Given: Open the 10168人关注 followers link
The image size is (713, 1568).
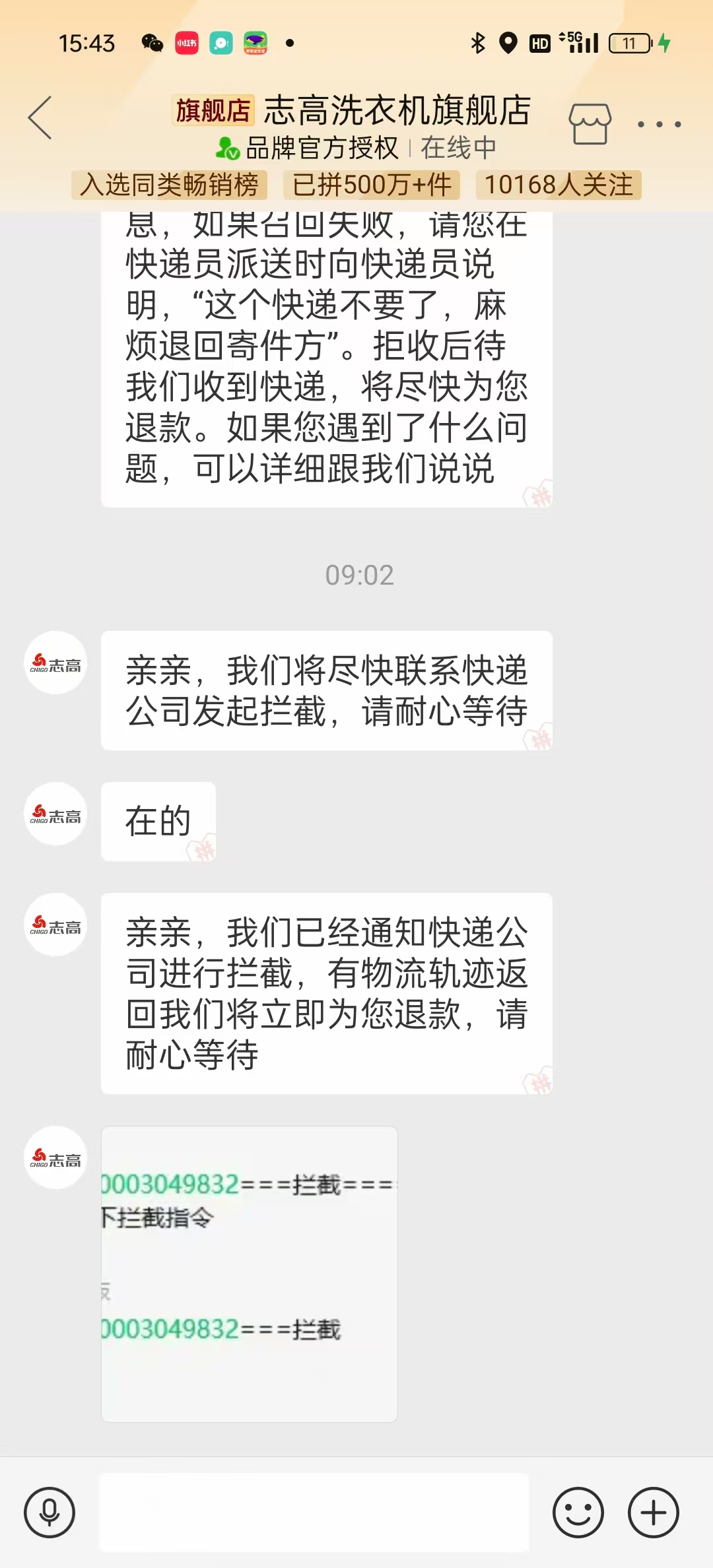Looking at the screenshot, I should click(558, 185).
